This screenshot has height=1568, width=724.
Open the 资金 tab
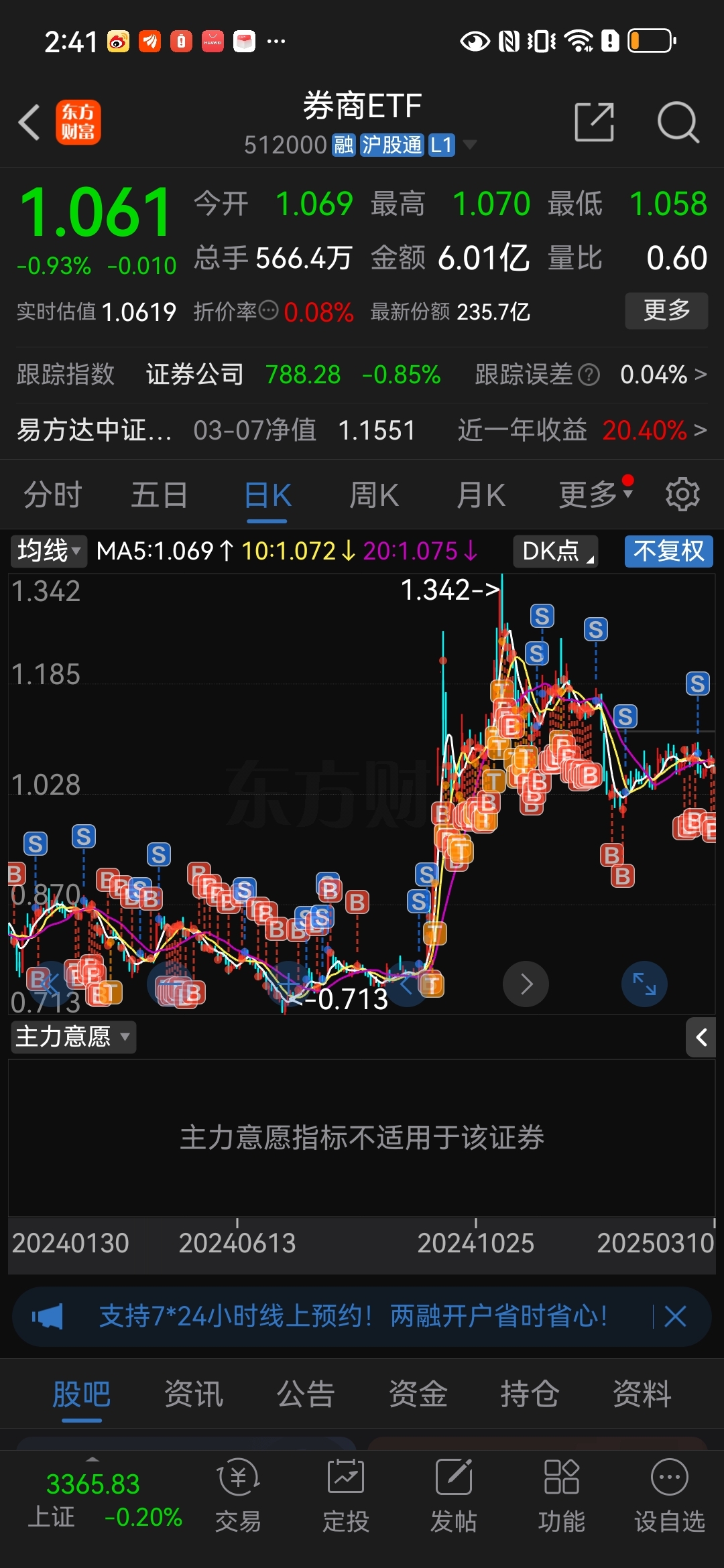tap(418, 1394)
